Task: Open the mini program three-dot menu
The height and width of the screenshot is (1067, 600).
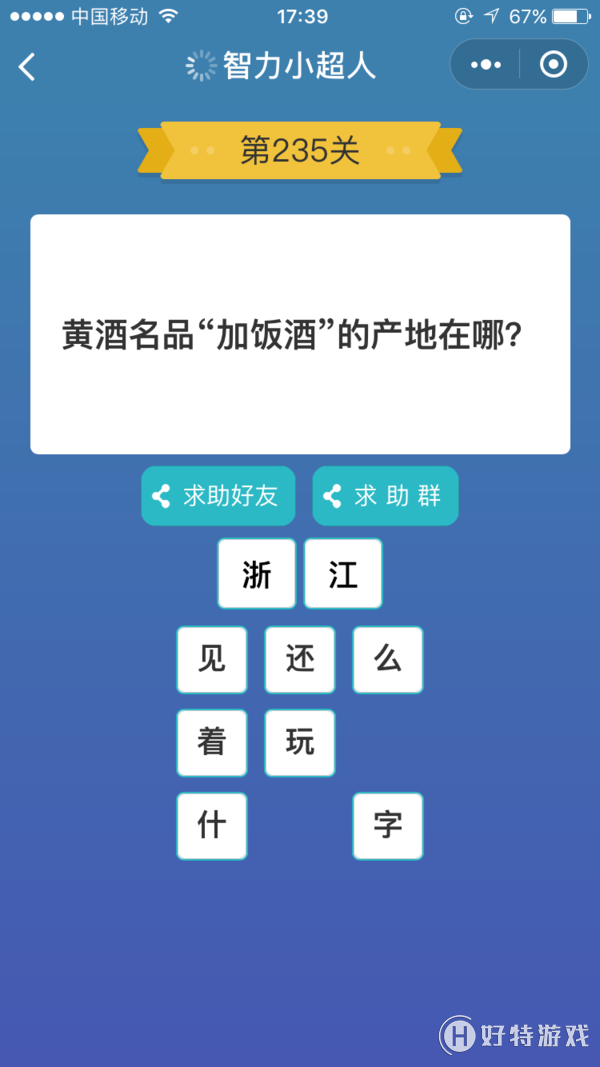Action: pyautogui.click(x=486, y=65)
